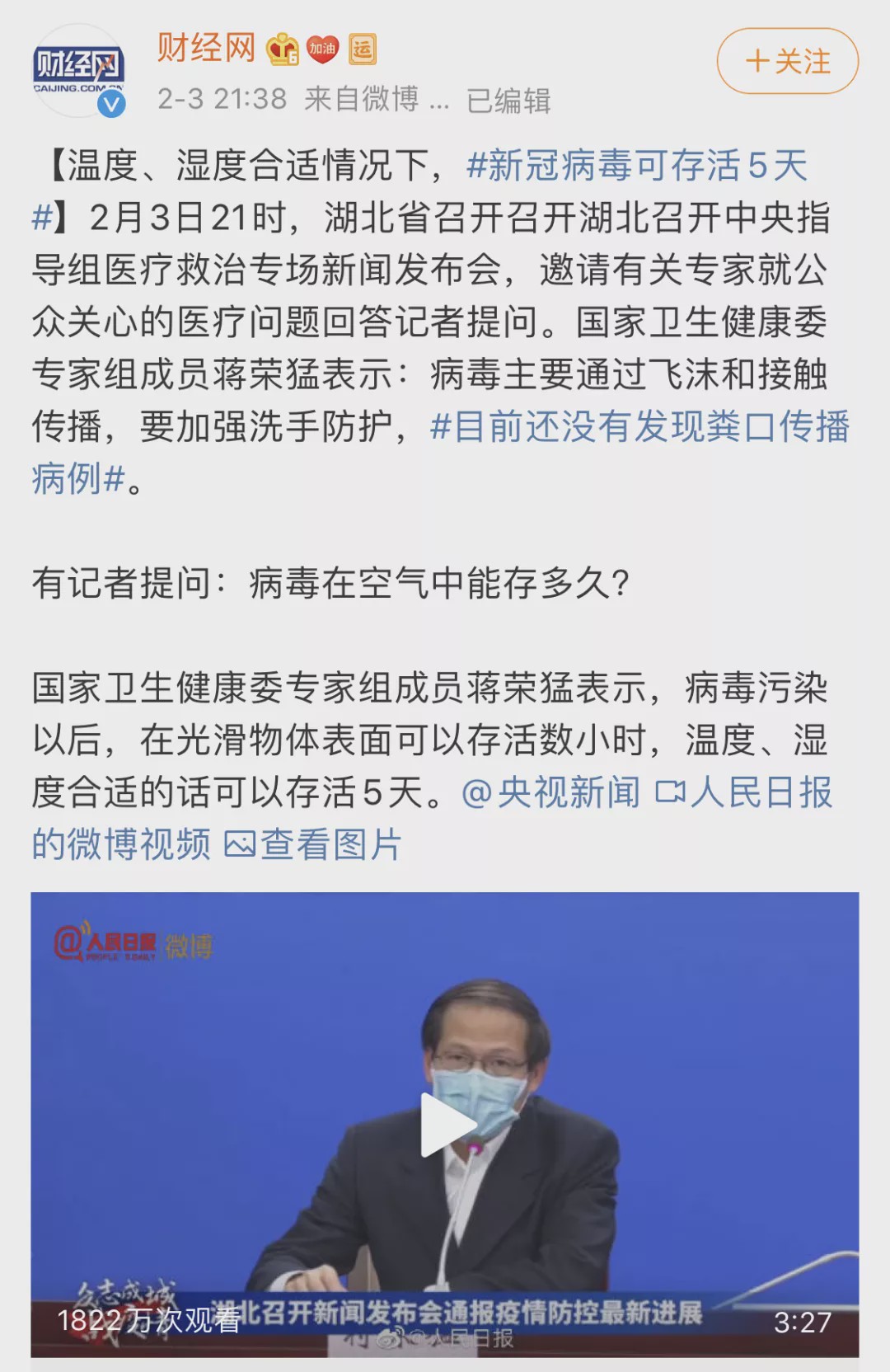This screenshot has width=890, height=1372.
Task: Open the 财经网 profile avatar
Action: [x=78, y=70]
